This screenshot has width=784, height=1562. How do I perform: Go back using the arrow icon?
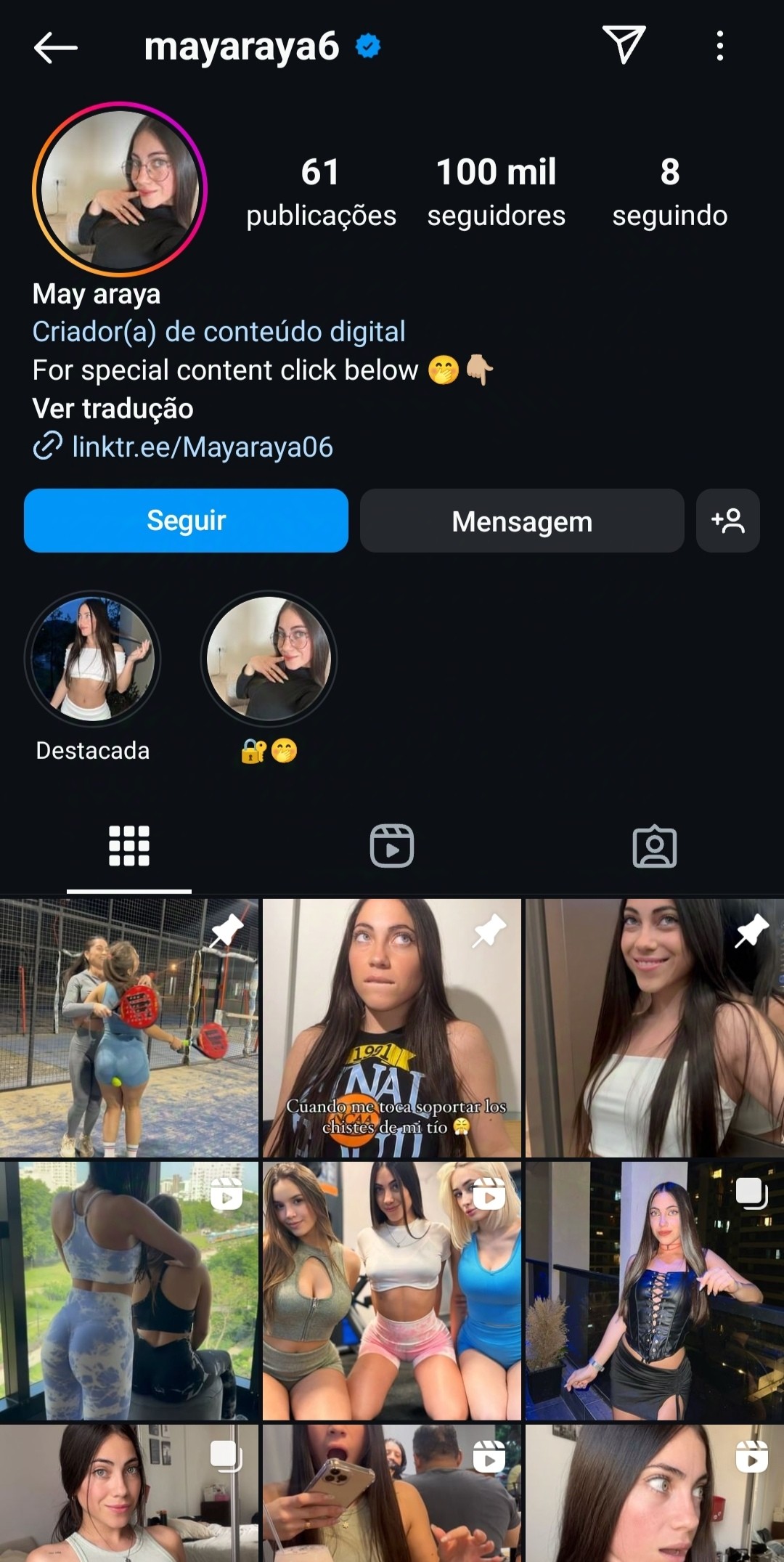click(55, 47)
